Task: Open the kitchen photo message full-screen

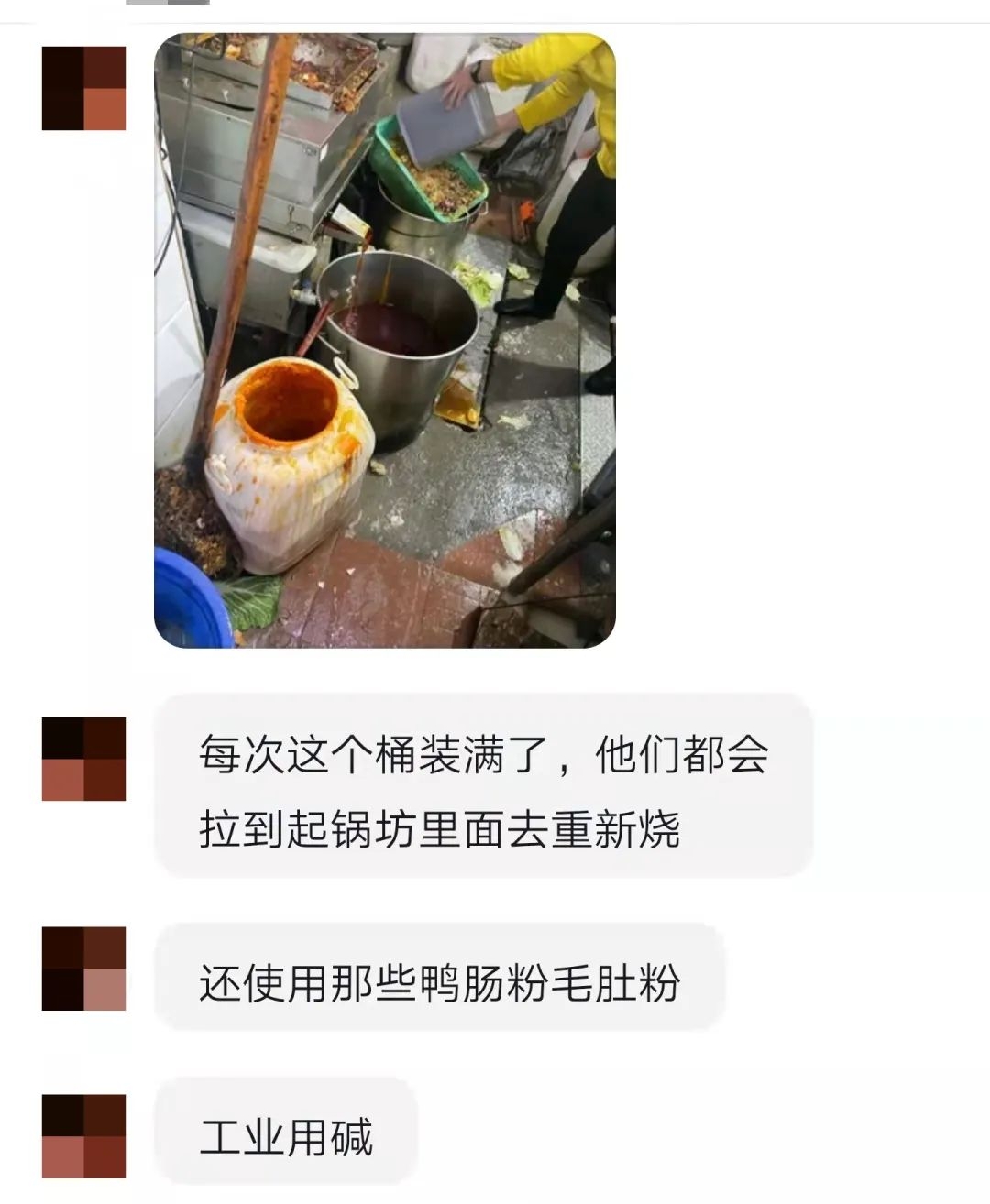Action: coord(384,340)
